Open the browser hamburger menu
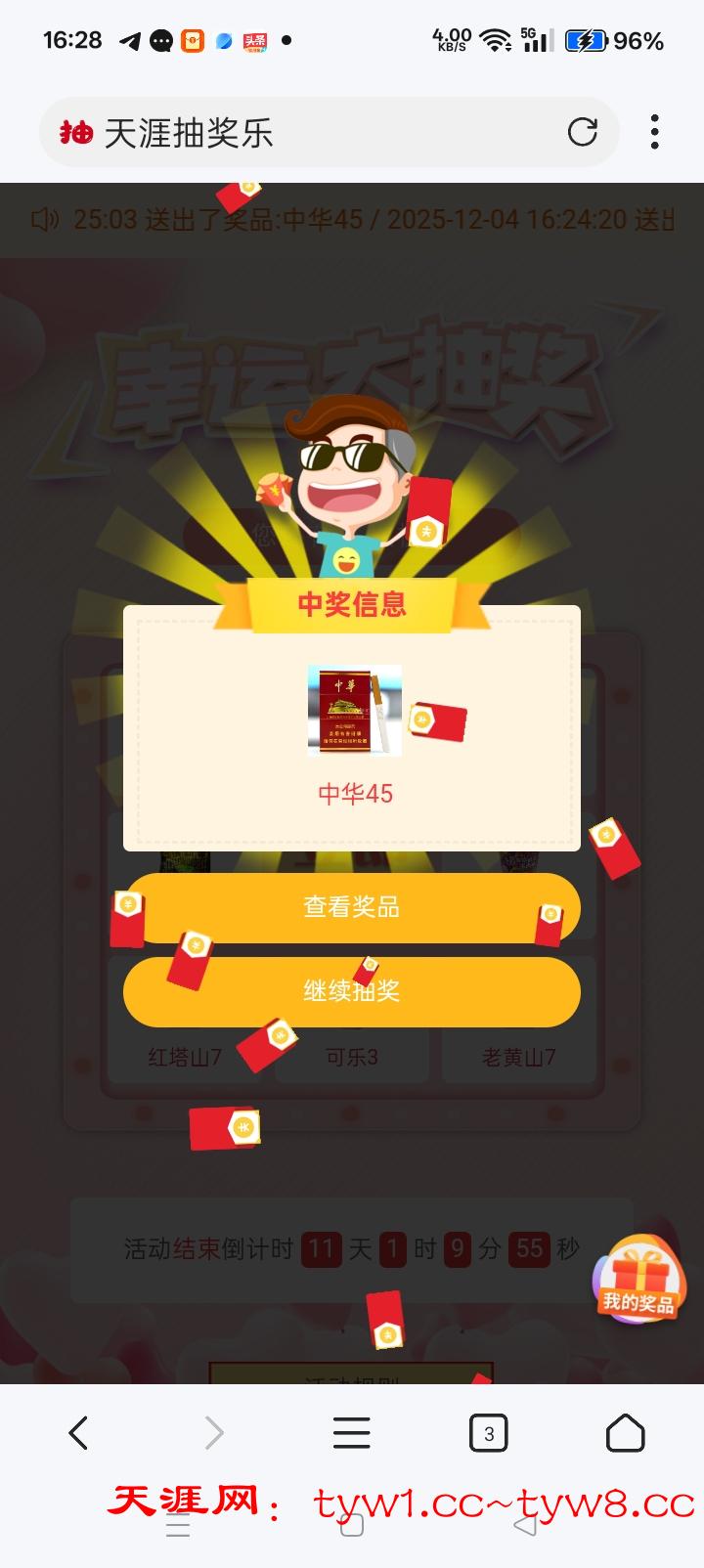The image size is (704, 1568). point(351,1433)
